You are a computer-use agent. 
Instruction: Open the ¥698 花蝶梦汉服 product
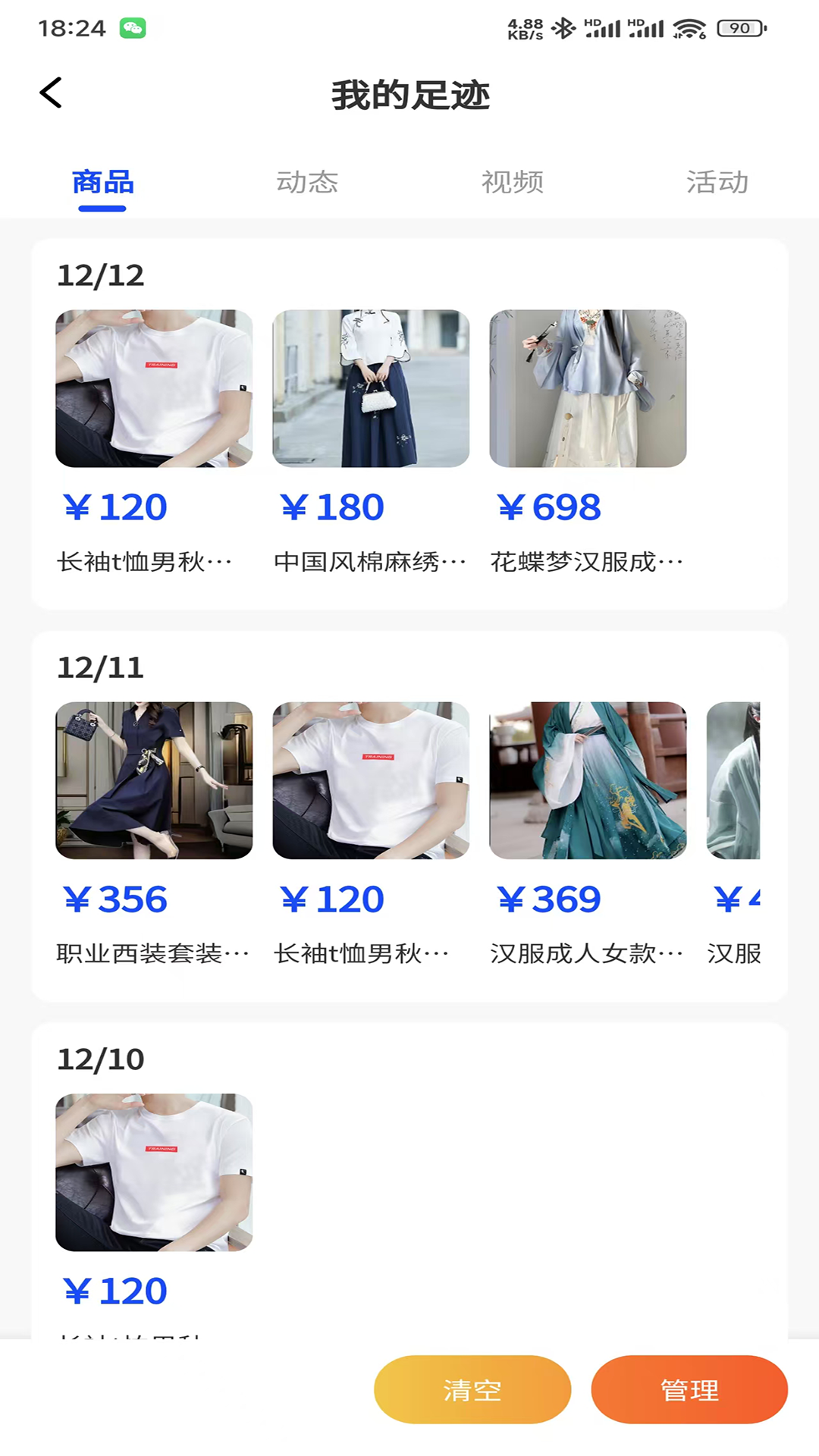click(588, 388)
